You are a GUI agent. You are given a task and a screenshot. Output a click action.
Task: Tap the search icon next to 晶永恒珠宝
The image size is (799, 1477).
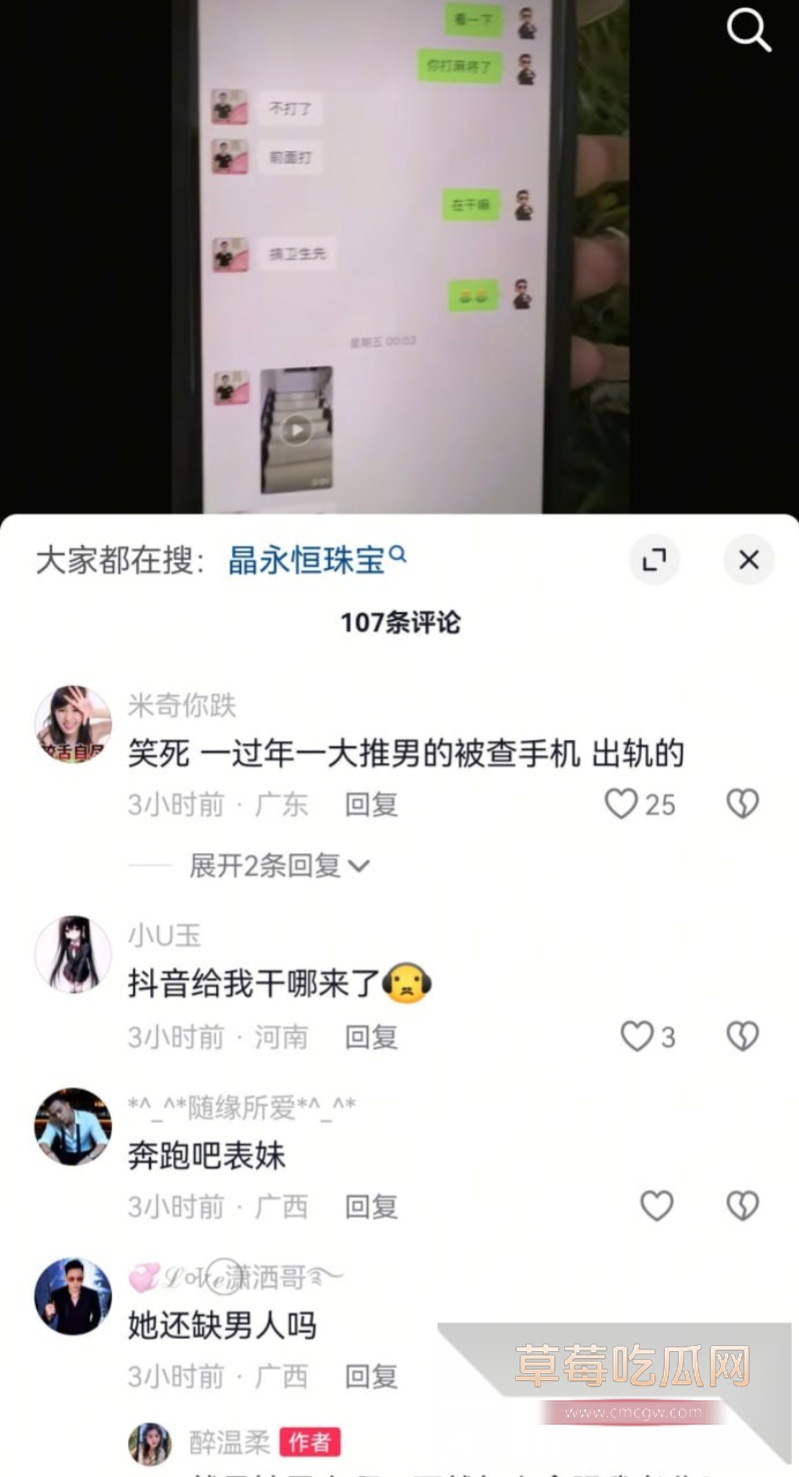point(397,555)
